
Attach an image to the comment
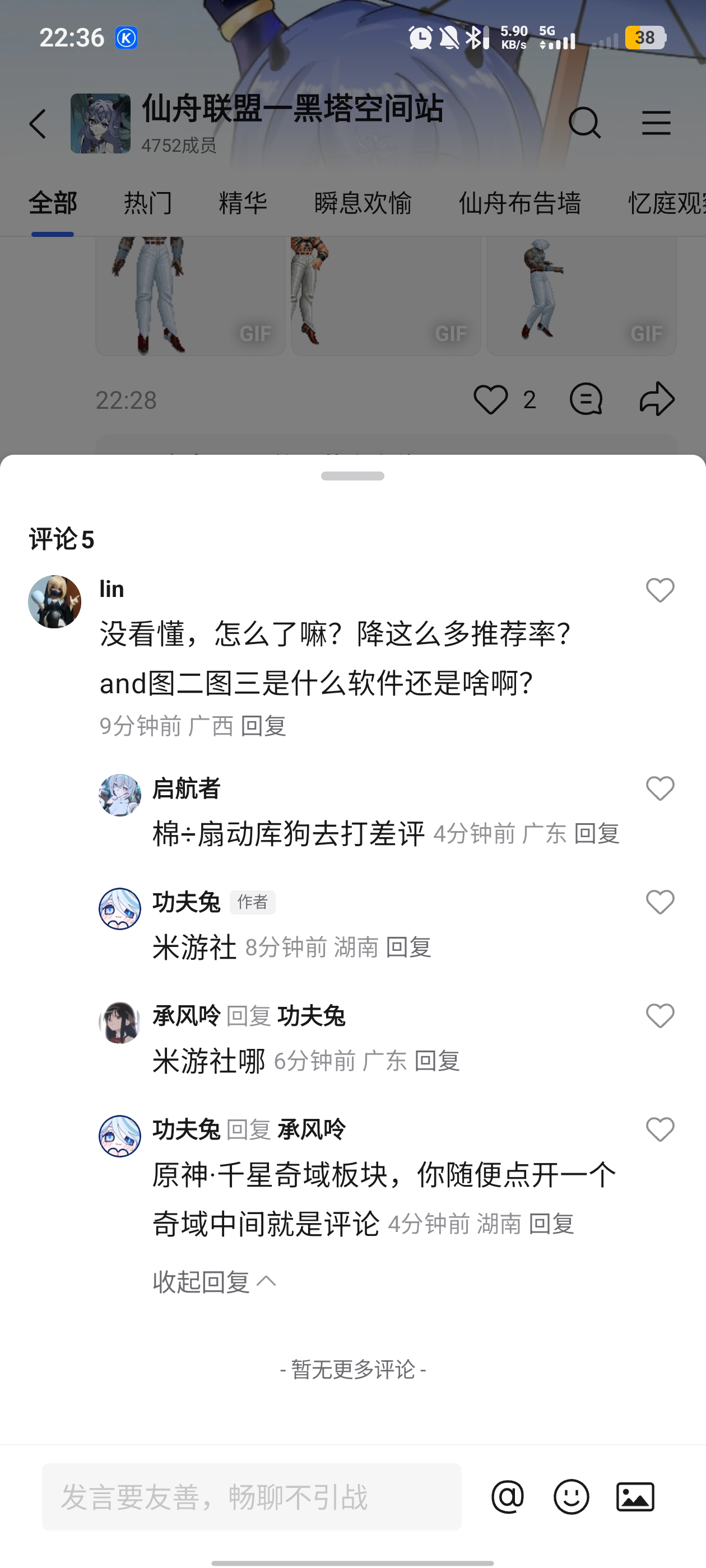pyautogui.click(x=635, y=1497)
